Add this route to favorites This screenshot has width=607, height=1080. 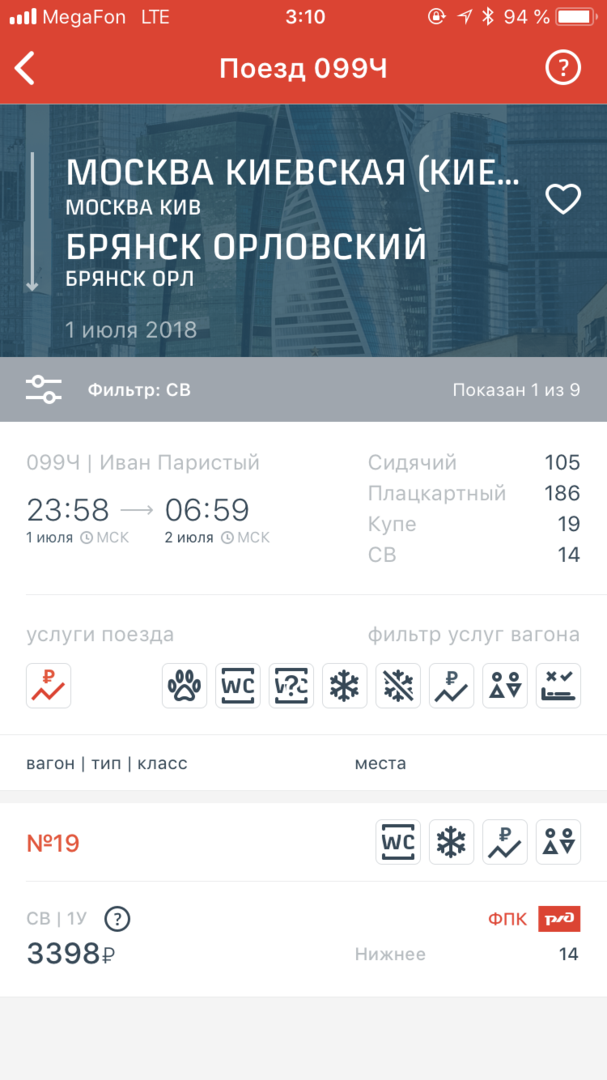(562, 199)
